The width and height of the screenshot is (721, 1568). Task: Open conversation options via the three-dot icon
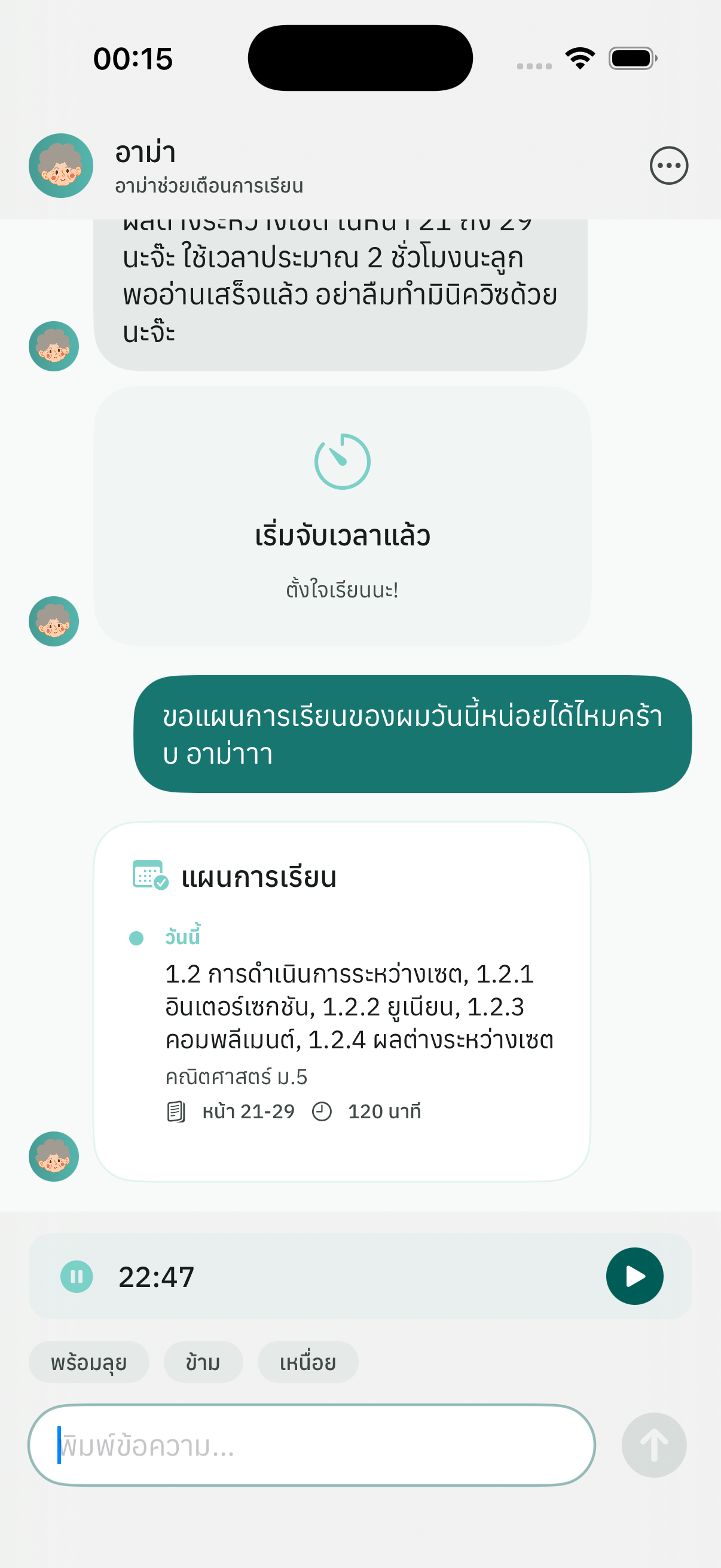[x=670, y=165]
